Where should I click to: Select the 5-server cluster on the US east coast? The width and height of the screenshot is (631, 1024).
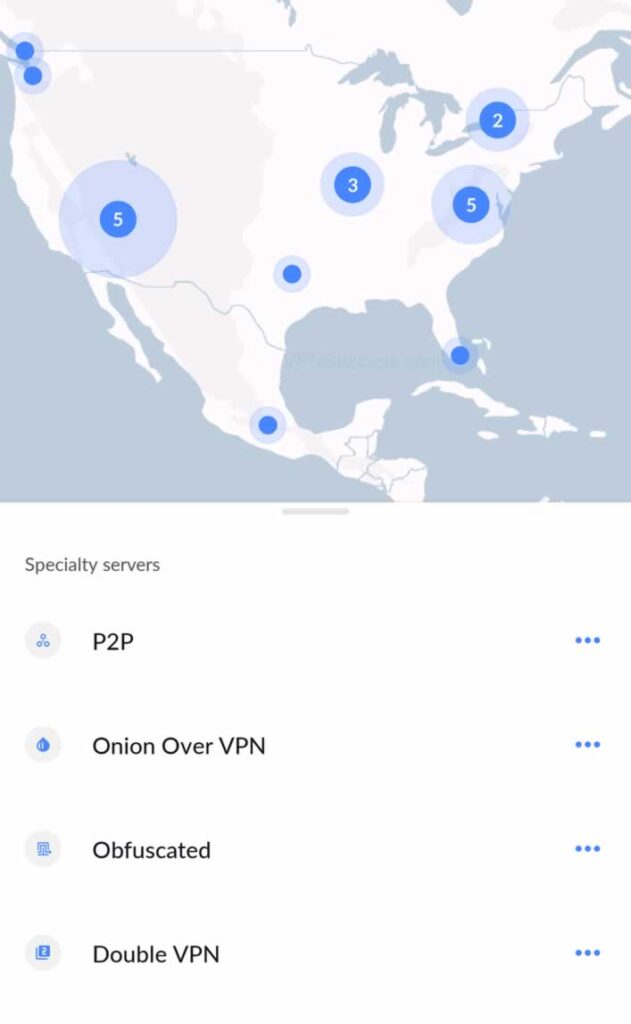[471, 204]
